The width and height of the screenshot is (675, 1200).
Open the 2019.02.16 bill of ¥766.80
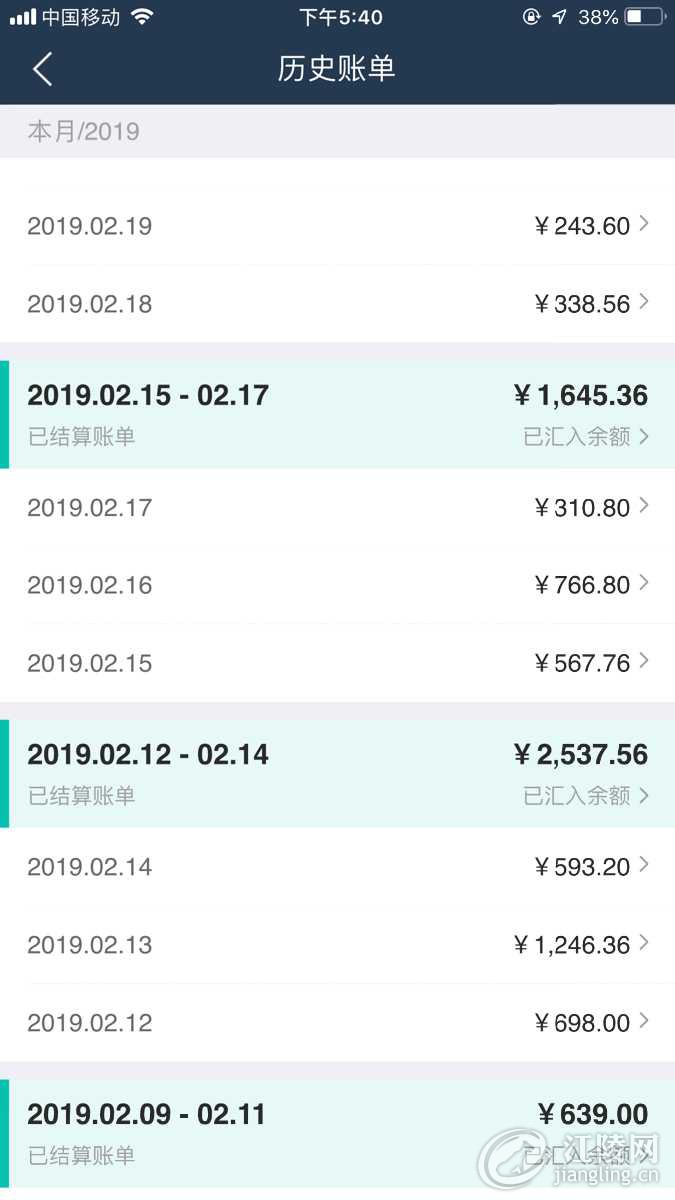click(337, 585)
